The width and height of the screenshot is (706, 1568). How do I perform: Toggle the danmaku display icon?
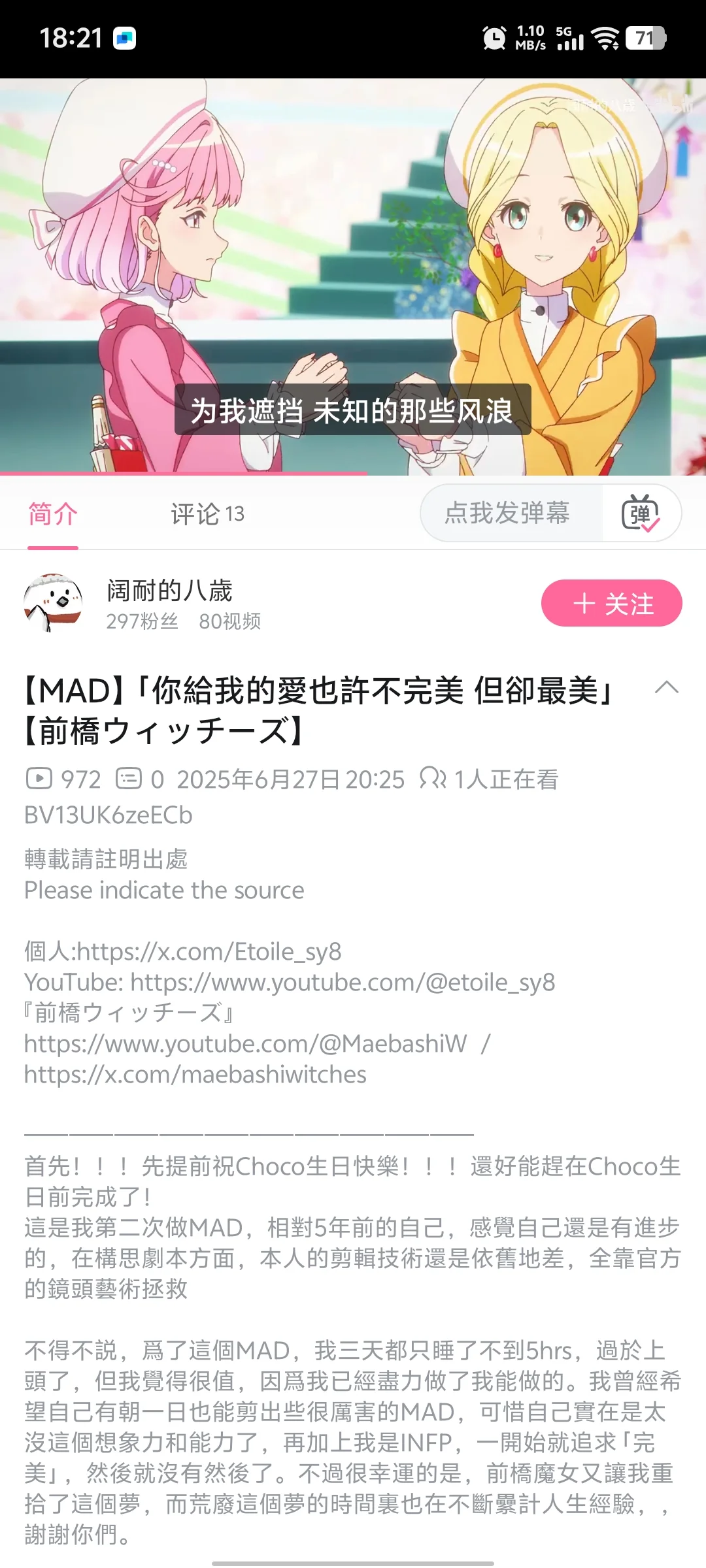click(x=641, y=514)
